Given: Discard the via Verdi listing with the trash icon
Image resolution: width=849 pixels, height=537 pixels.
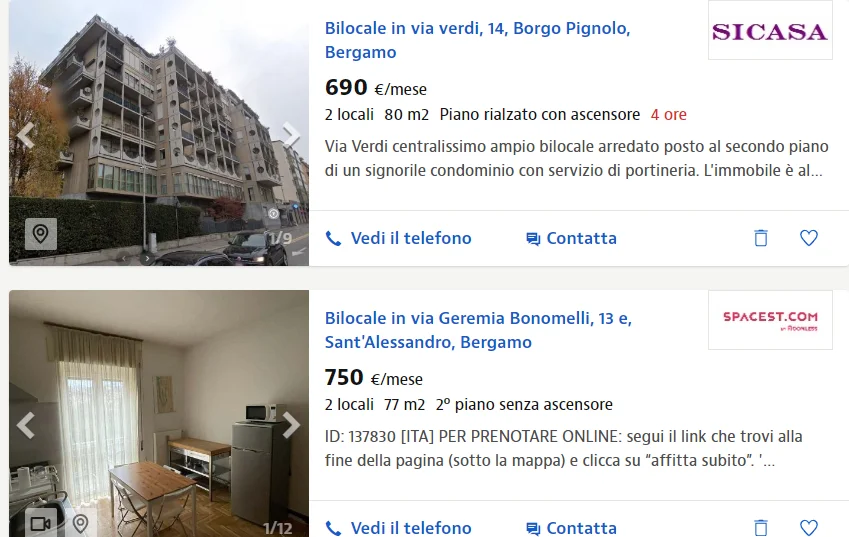Looking at the screenshot, I should [761, 238].
